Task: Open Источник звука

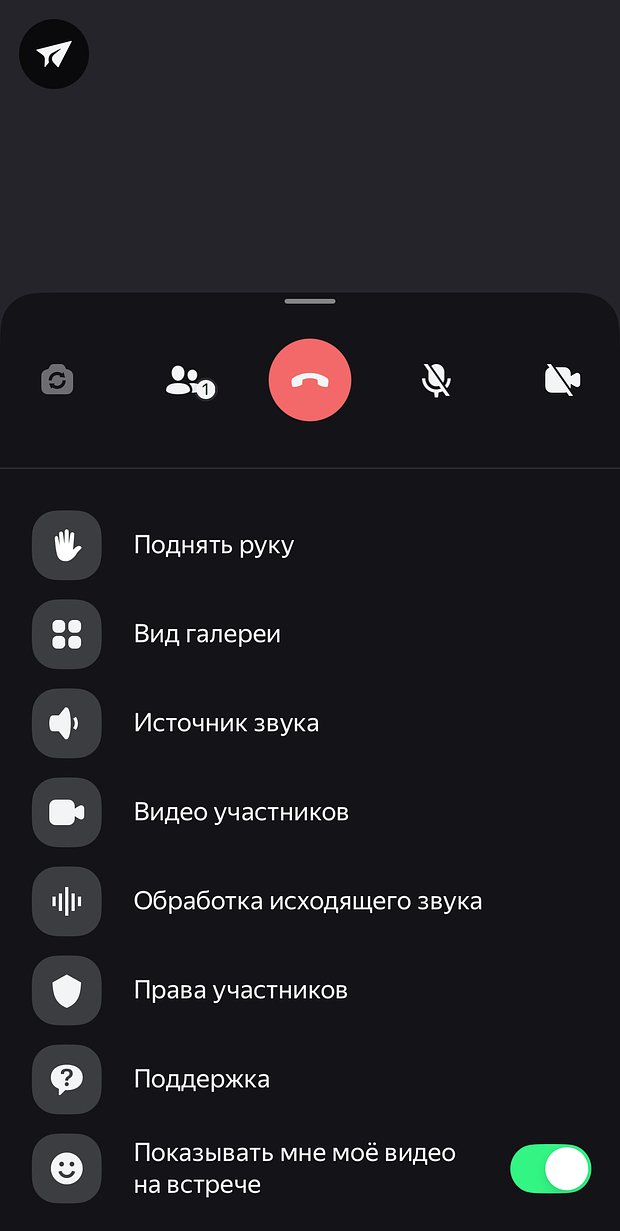Action: click(x=310, y=723)
